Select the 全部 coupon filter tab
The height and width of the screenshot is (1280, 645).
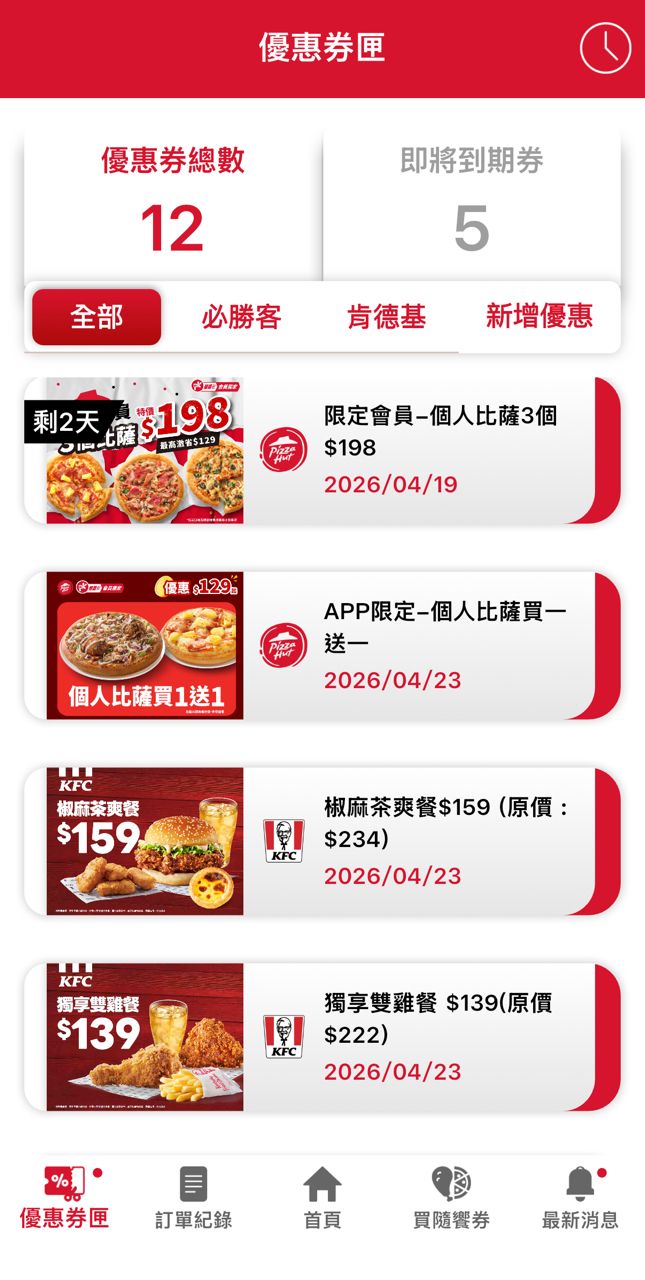pyautogui.click(x=97, y=317)
